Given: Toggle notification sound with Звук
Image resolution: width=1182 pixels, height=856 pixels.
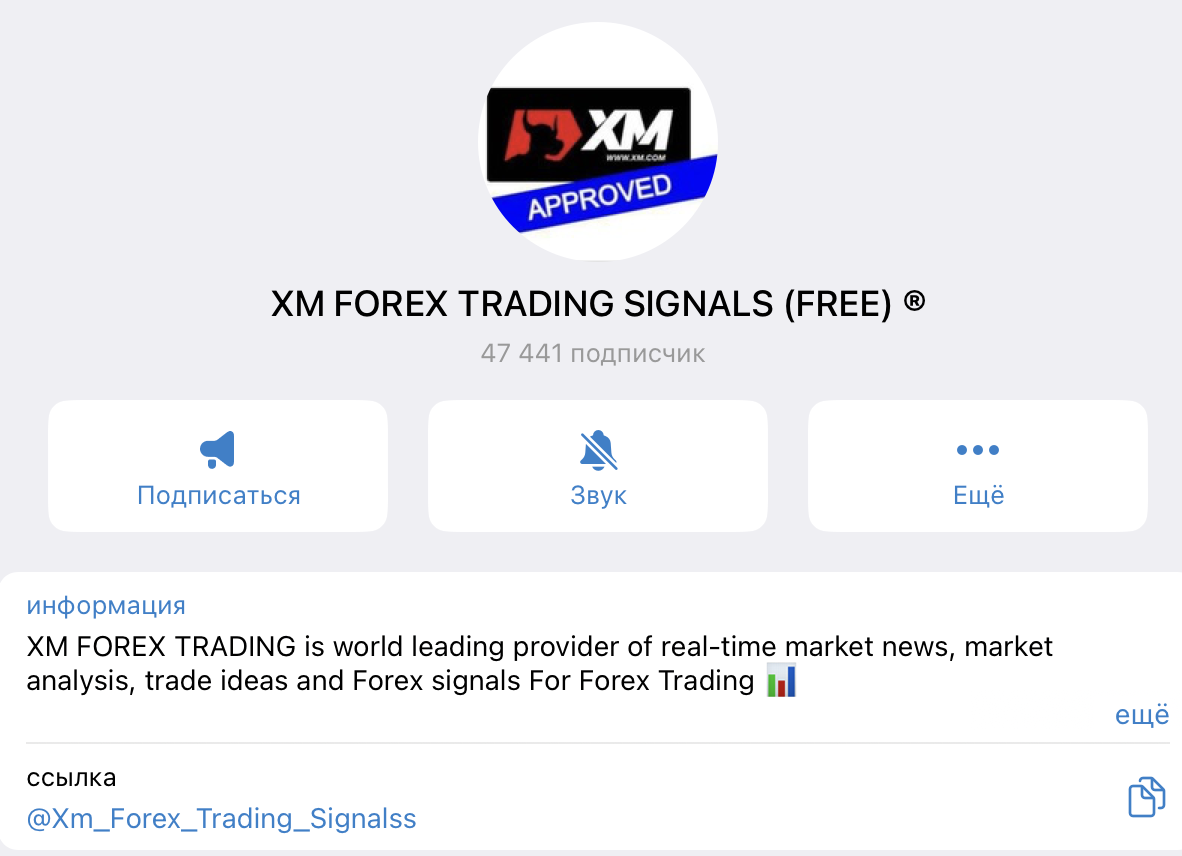Looking at the screenshot, I should (598, 466).
